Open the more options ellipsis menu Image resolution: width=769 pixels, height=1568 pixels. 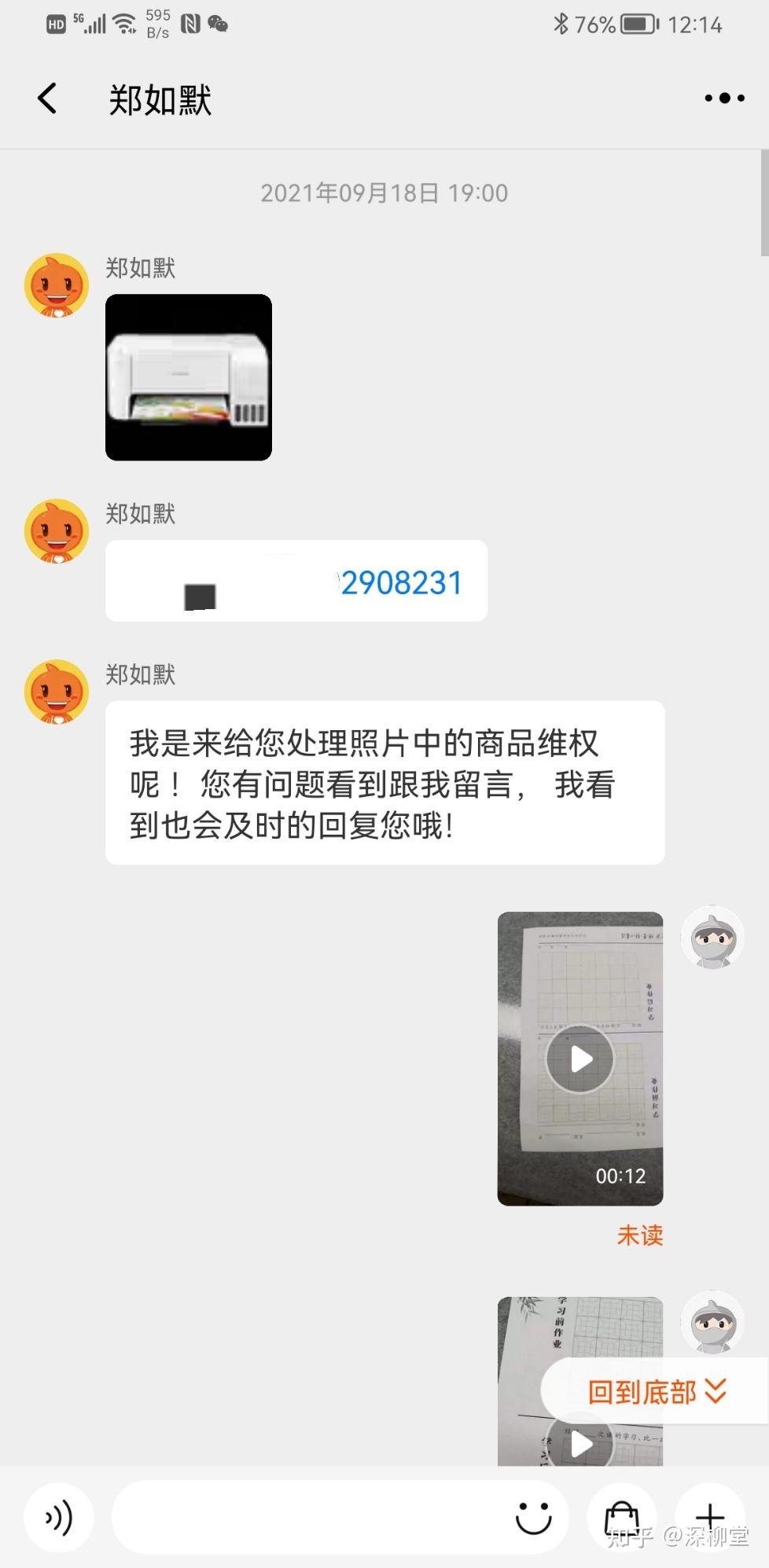[x=724, y=97]
